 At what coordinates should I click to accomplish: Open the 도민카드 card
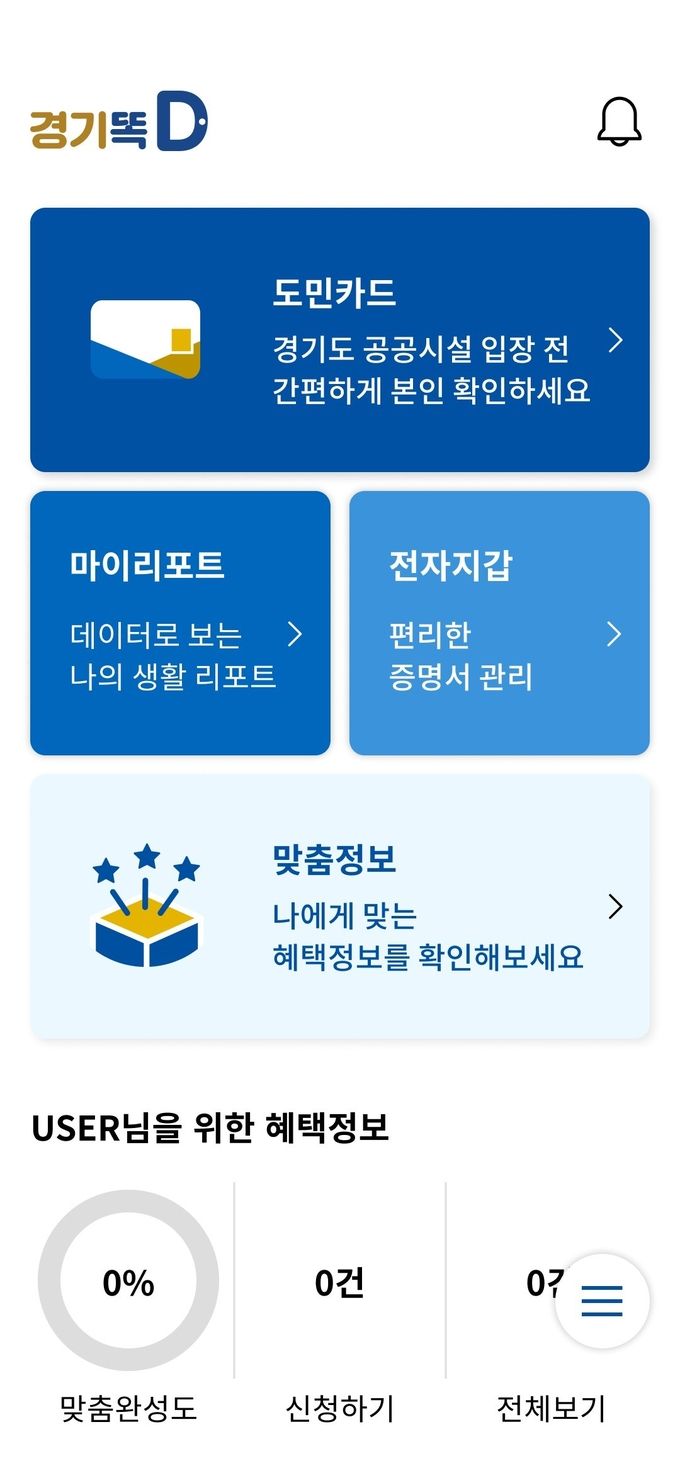[340, 340]
